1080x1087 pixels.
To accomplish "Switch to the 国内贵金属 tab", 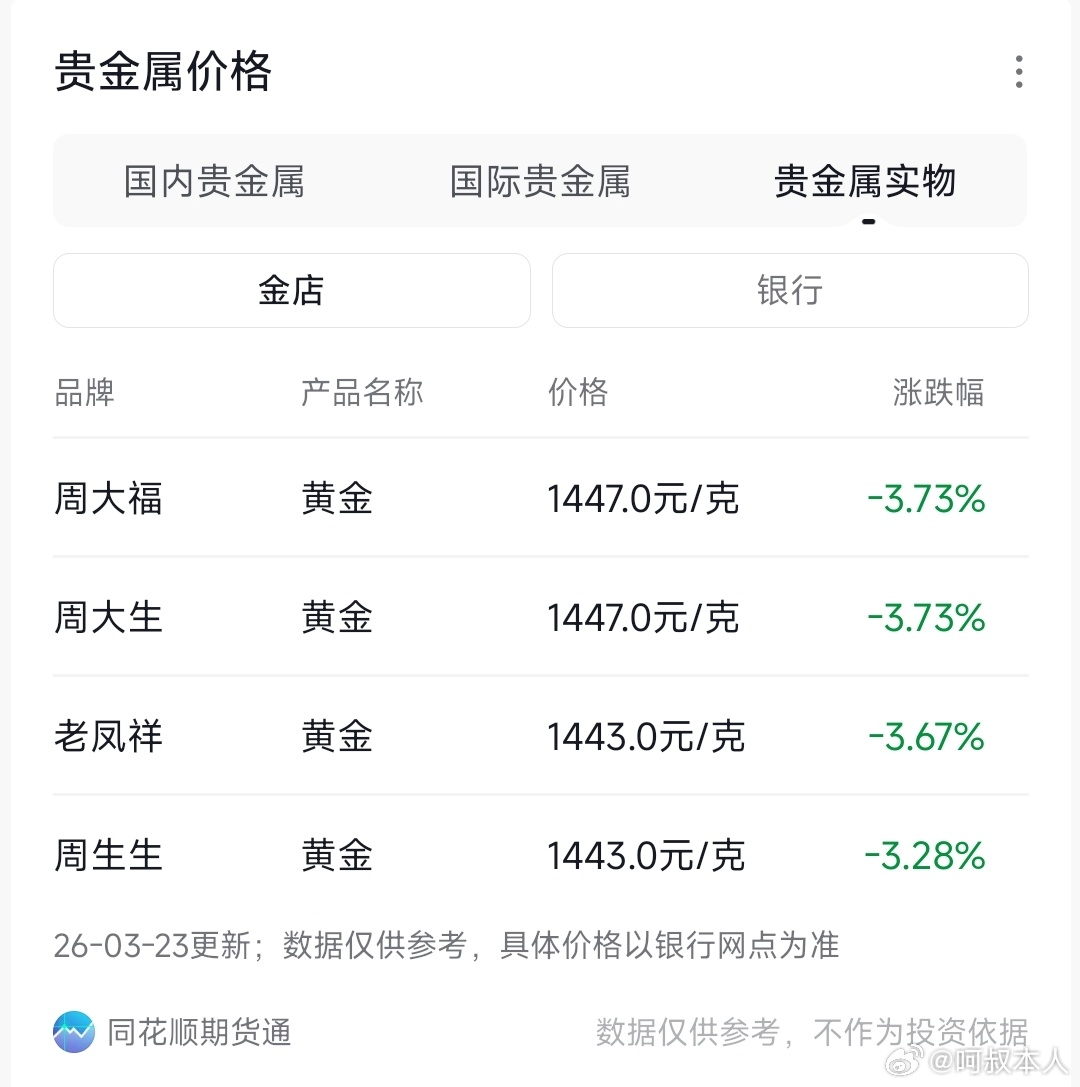I will [x=214, y=181].
